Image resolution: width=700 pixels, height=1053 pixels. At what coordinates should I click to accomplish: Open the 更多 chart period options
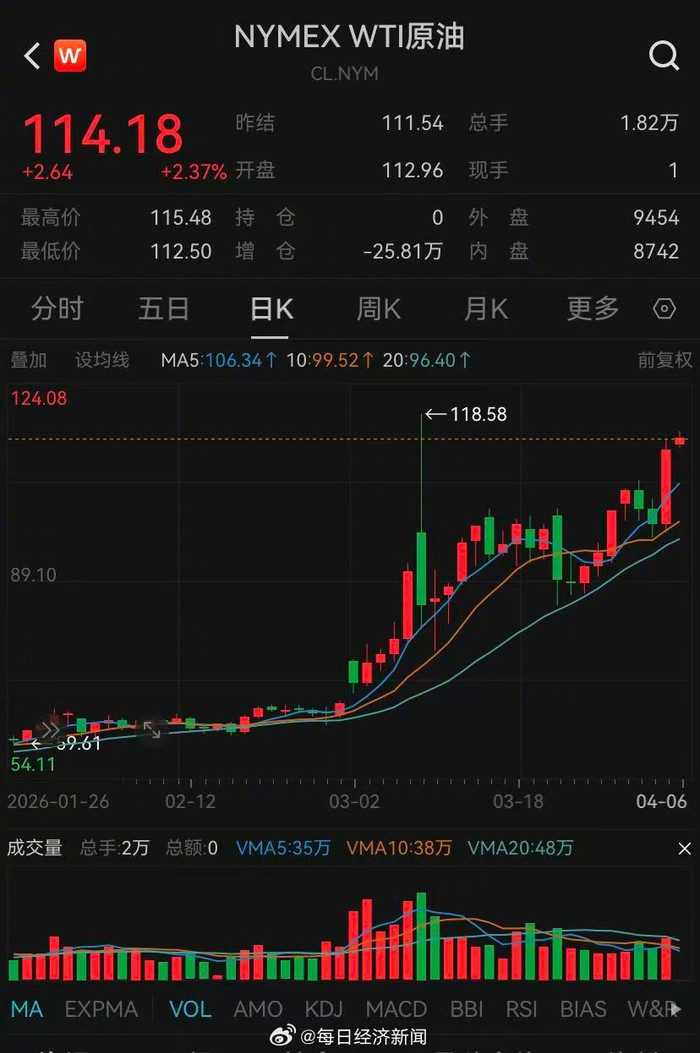(x=592, y=309)
